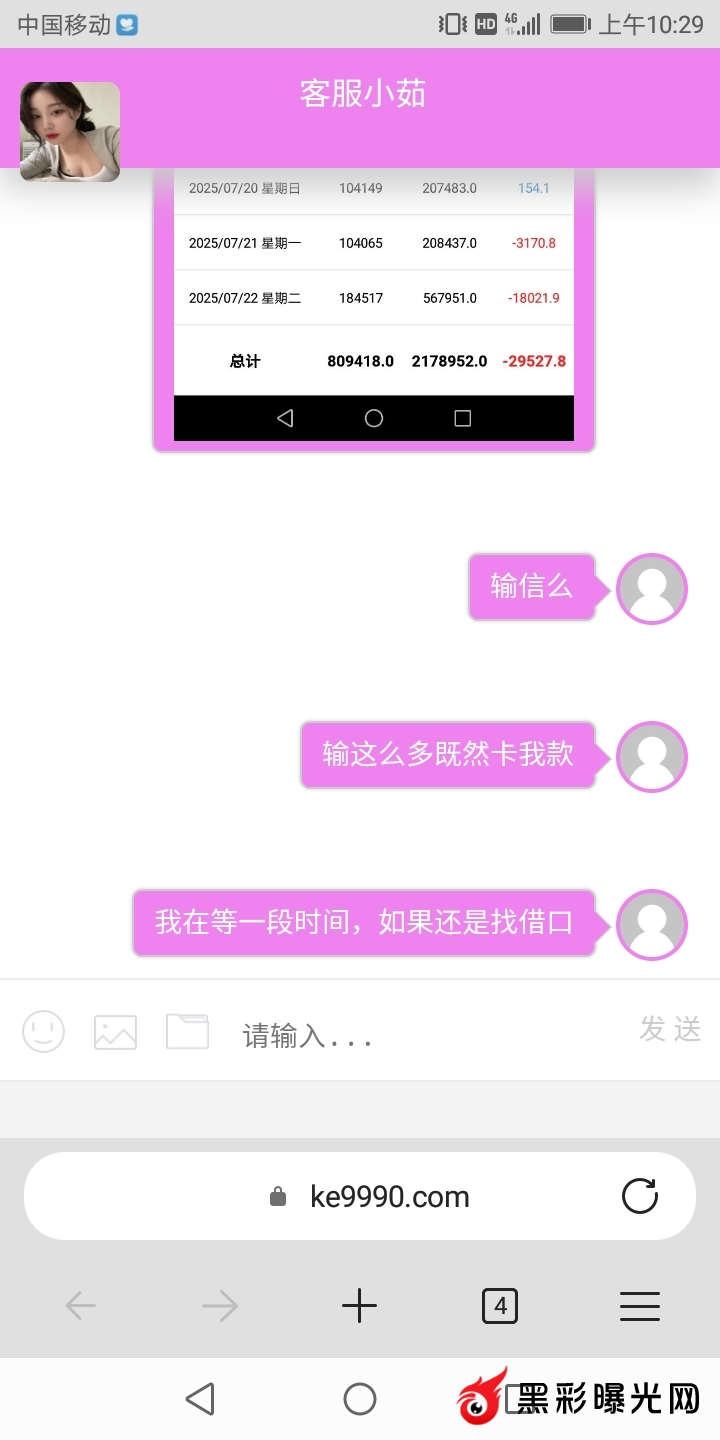Go back to previous browser page
Viewport: 720px width, 1440px height.
(x=80, y=1305)
